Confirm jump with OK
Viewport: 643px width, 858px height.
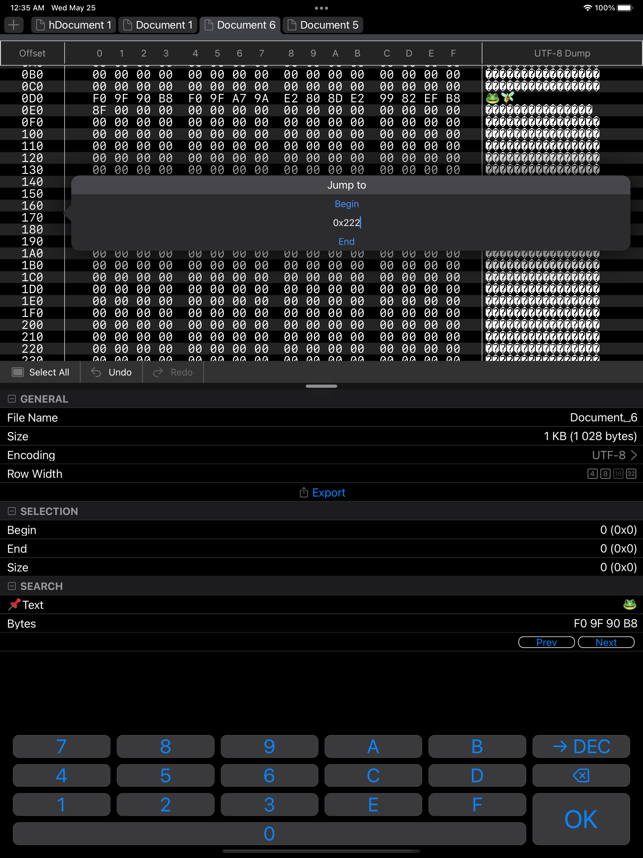(581, 819)
